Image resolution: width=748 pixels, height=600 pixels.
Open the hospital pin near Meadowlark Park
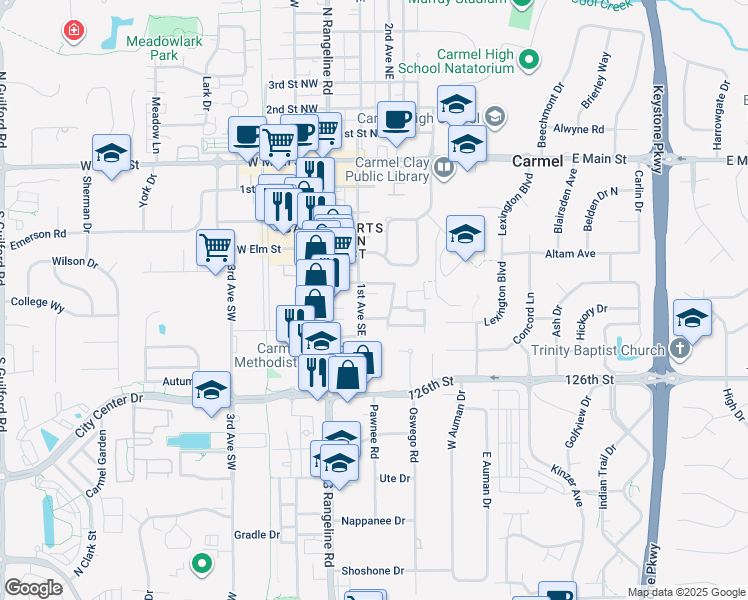[73, 31]
